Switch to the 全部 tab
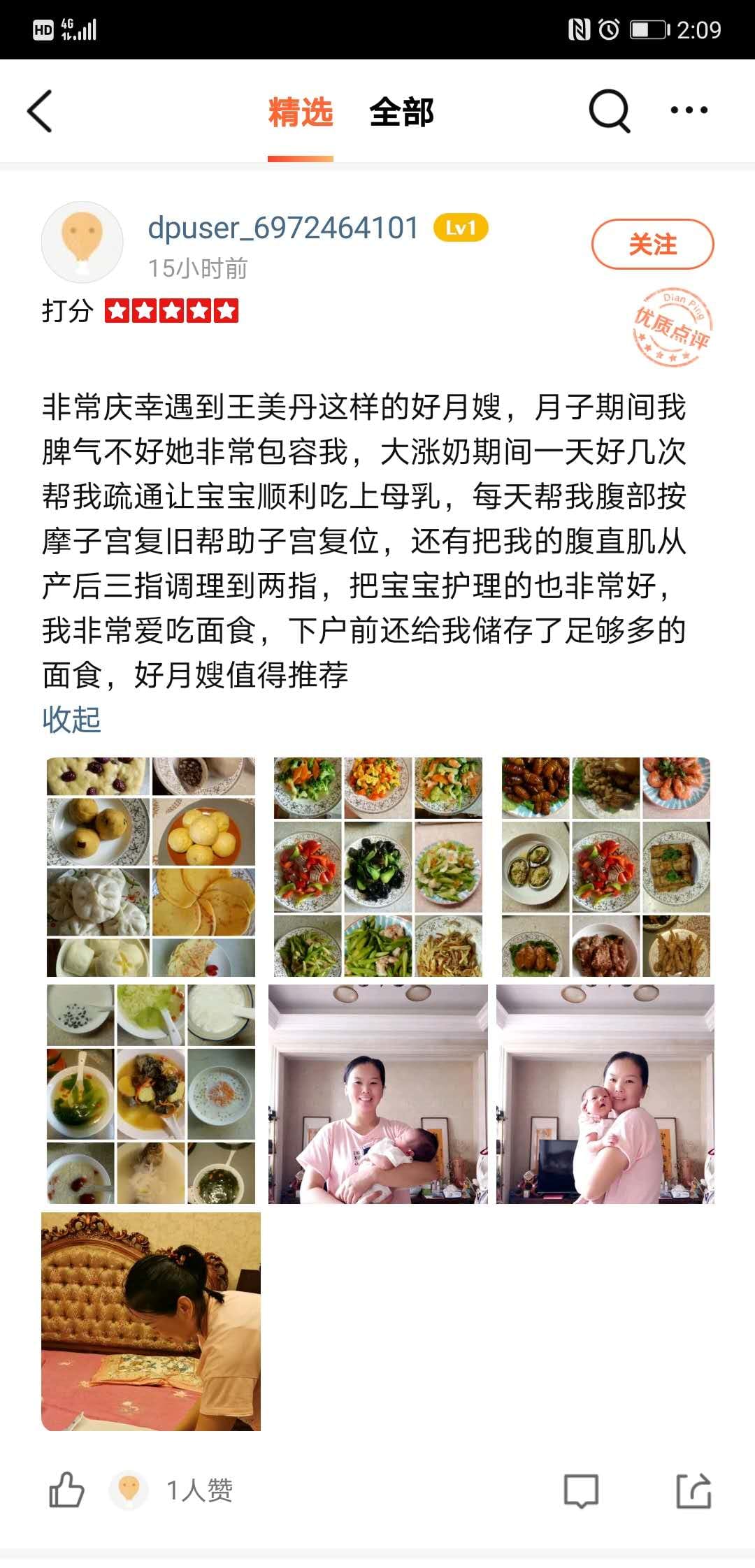The width and height of the screenshot is (755, 1568). point(401,112)
